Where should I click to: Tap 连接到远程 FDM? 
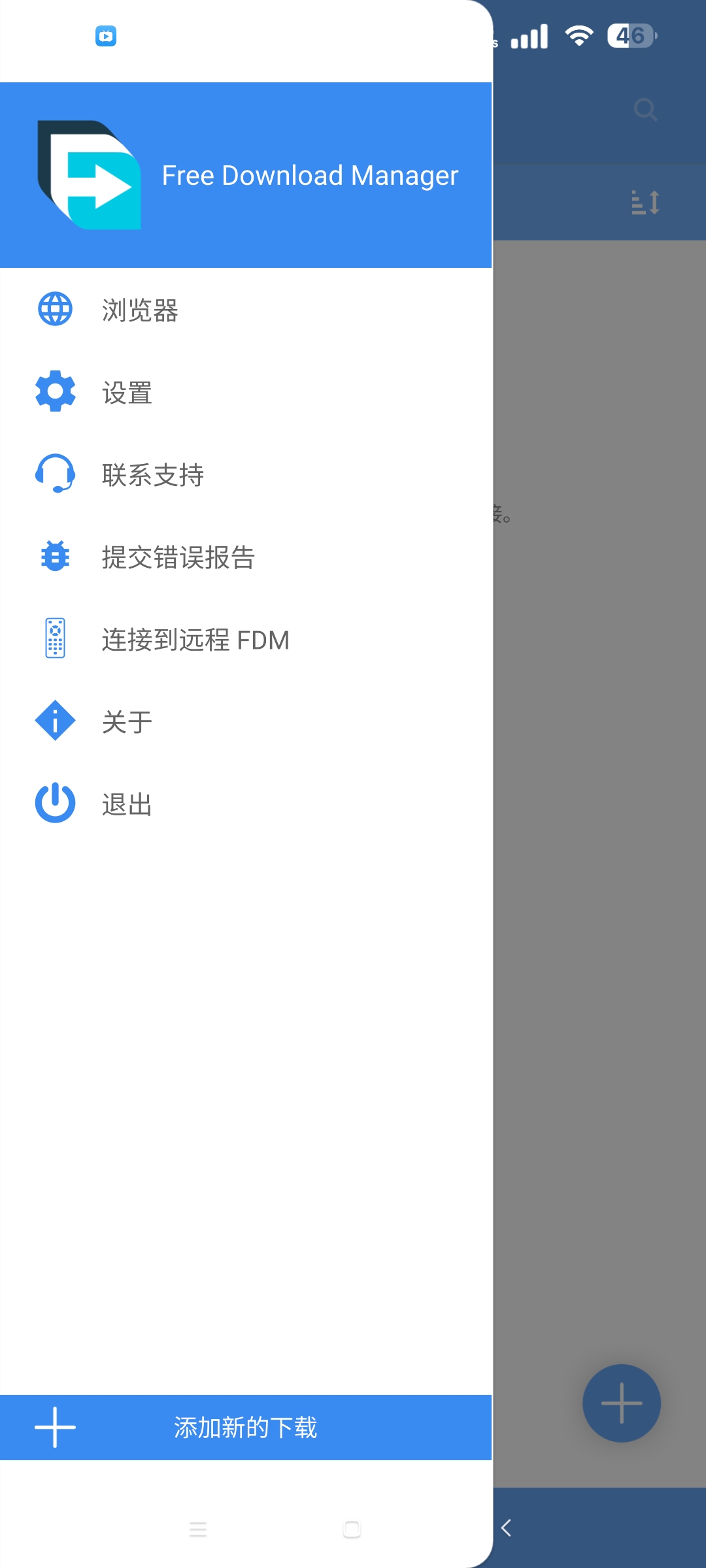(195, 640)
